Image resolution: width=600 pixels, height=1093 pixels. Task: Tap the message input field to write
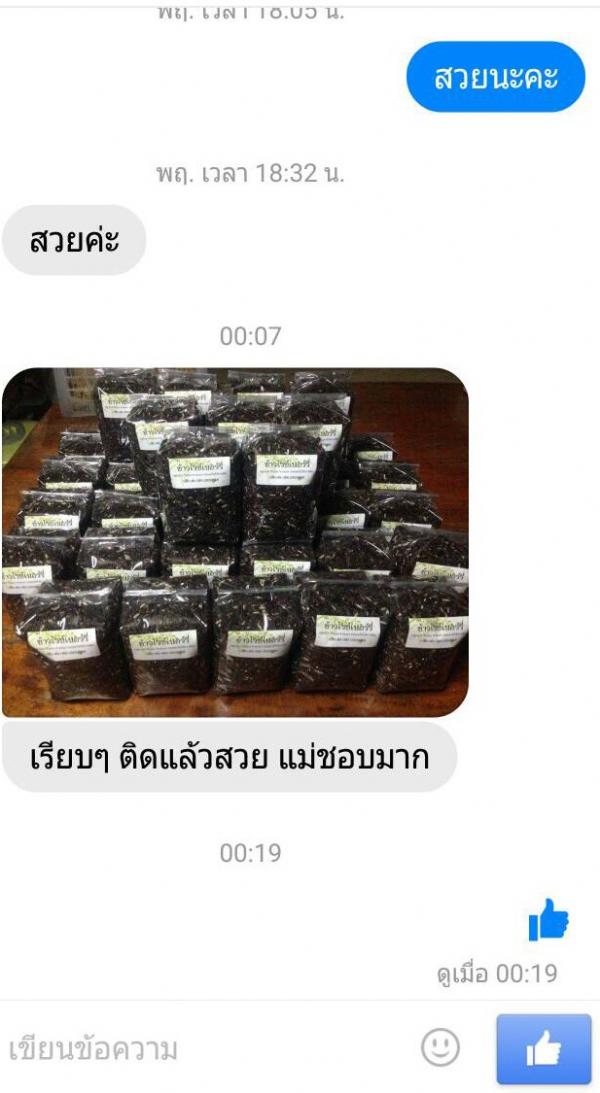coord(209,1048)
